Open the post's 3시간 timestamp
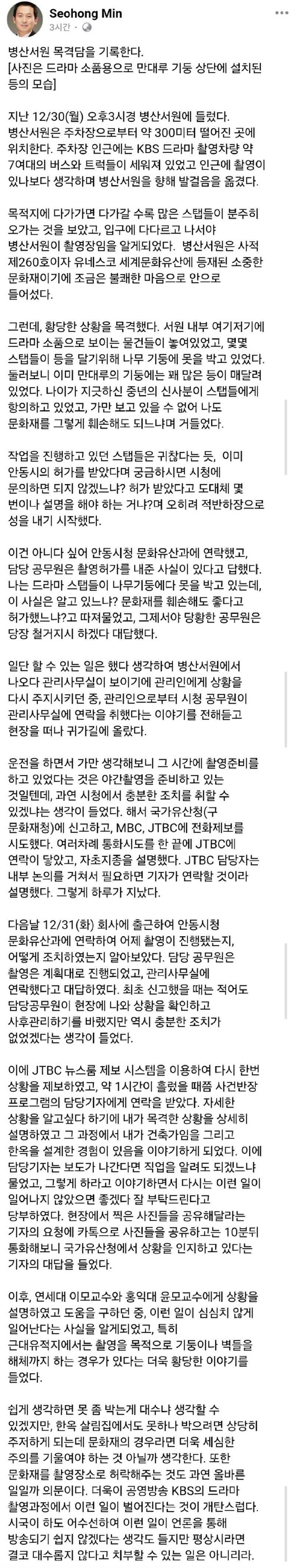 (60, 27)
